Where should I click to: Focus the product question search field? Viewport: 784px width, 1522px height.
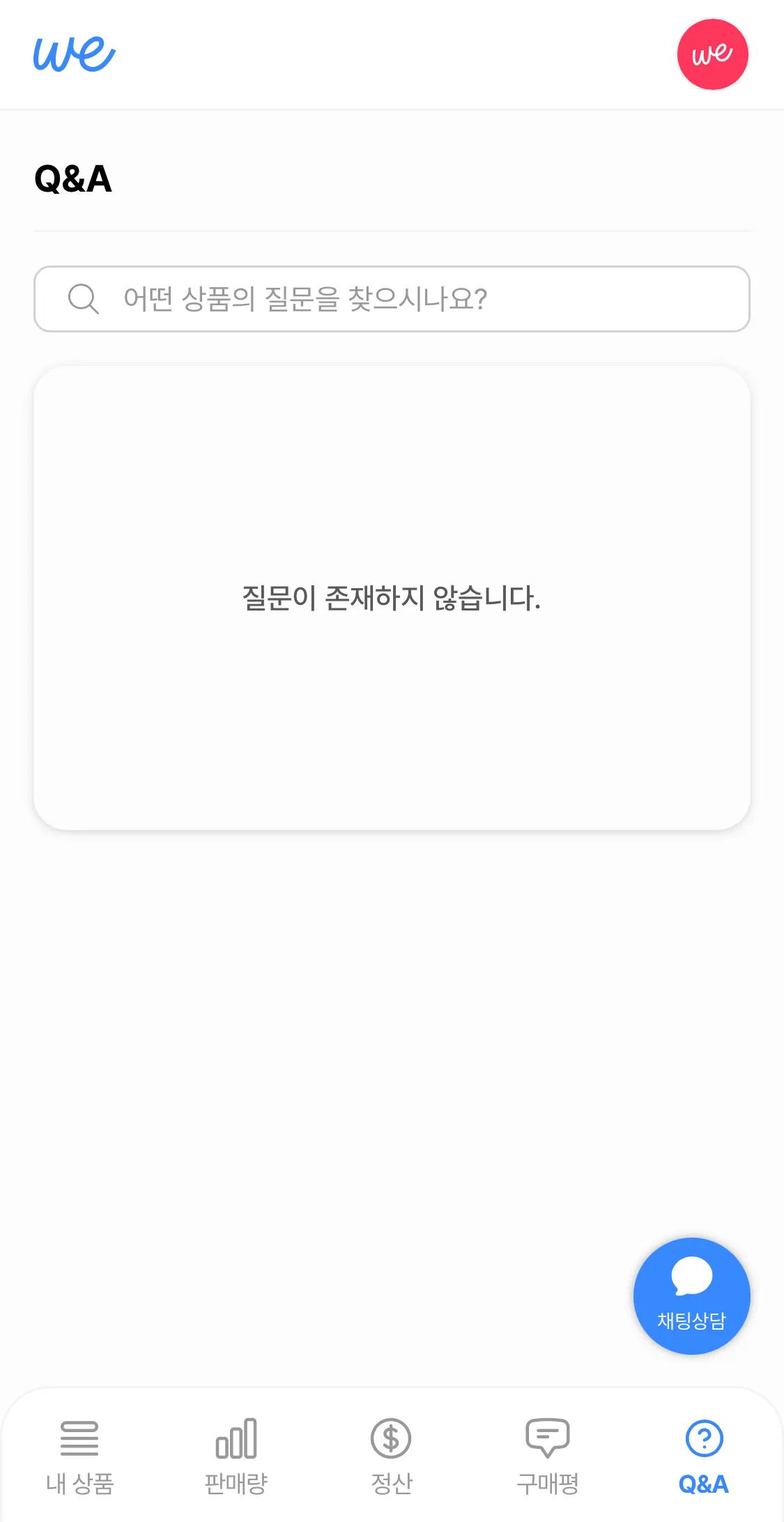[x=392, y=299]
